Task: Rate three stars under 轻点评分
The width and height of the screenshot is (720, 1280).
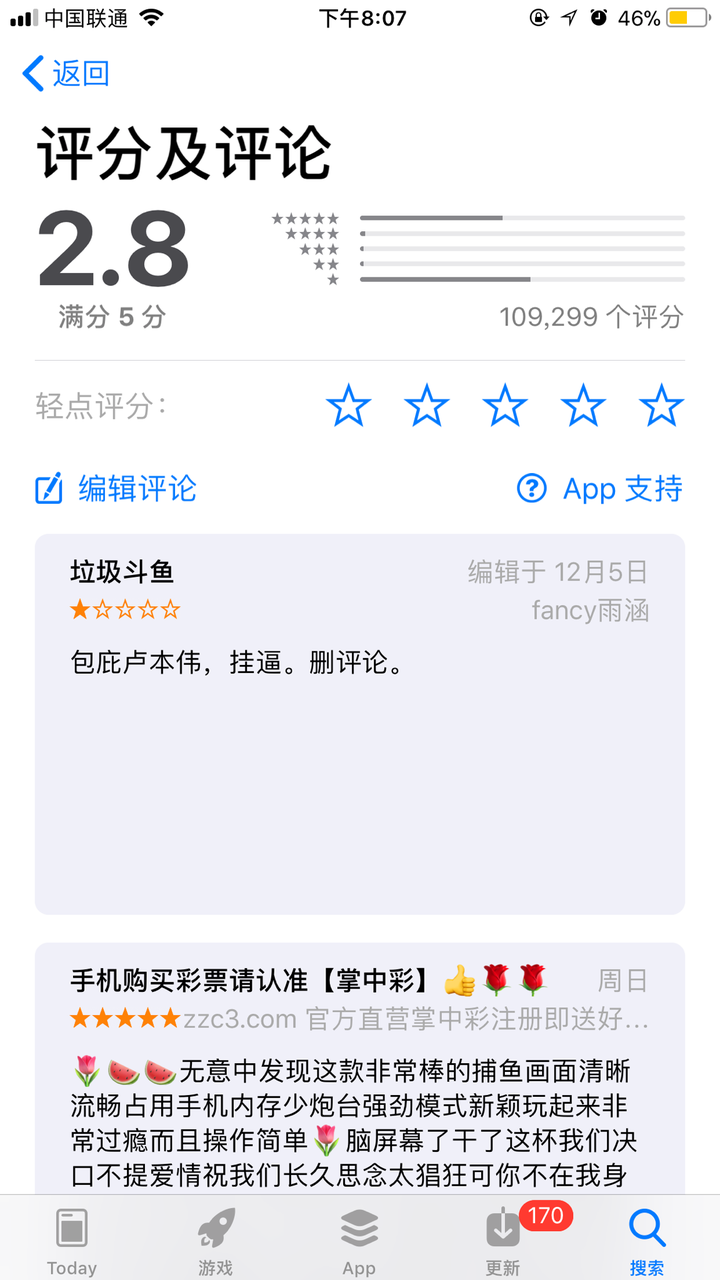Action: [505, 407]
